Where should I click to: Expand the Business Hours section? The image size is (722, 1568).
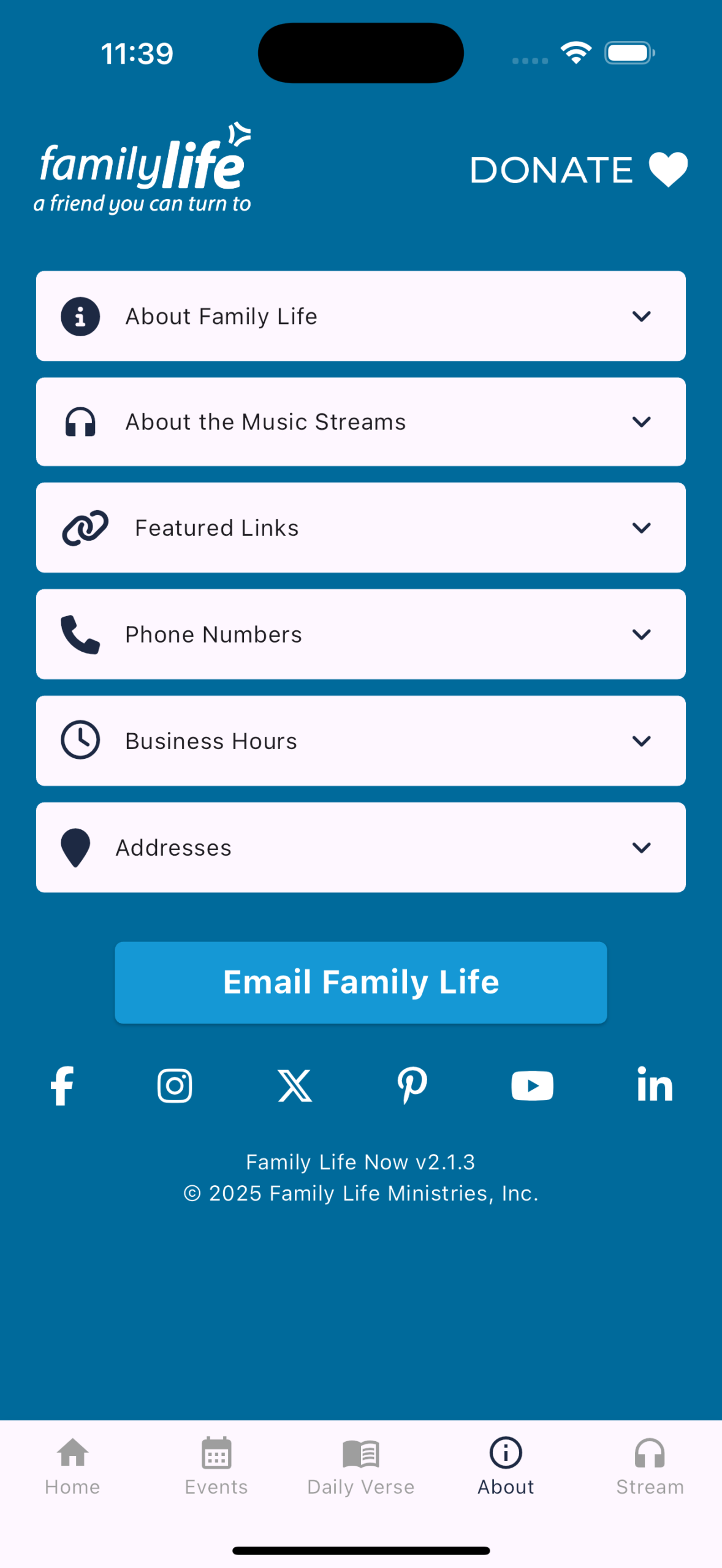pyautogui.click(x=360, y=741)
